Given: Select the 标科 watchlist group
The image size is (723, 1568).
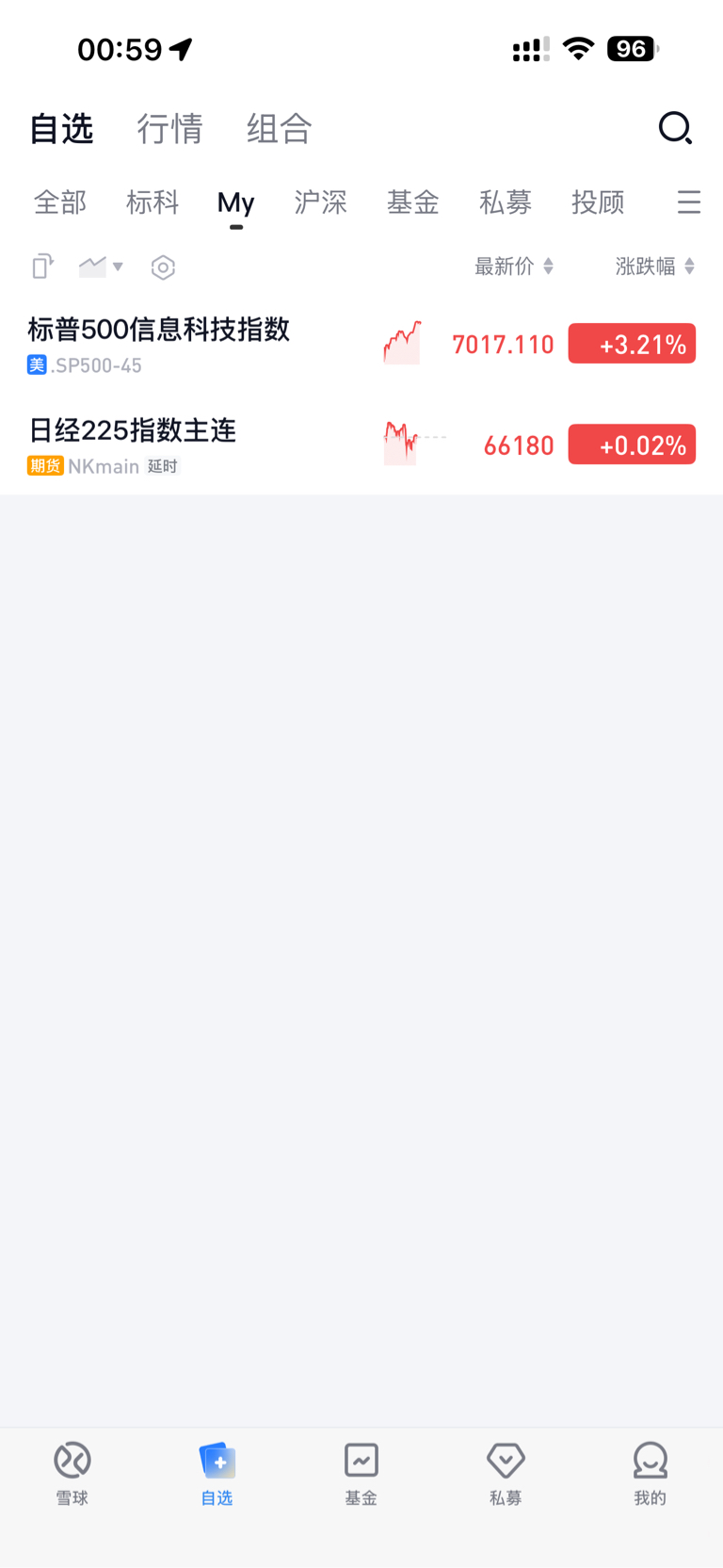Looking at the screenshot, I should pyautogui.click(x=153, y=202).
